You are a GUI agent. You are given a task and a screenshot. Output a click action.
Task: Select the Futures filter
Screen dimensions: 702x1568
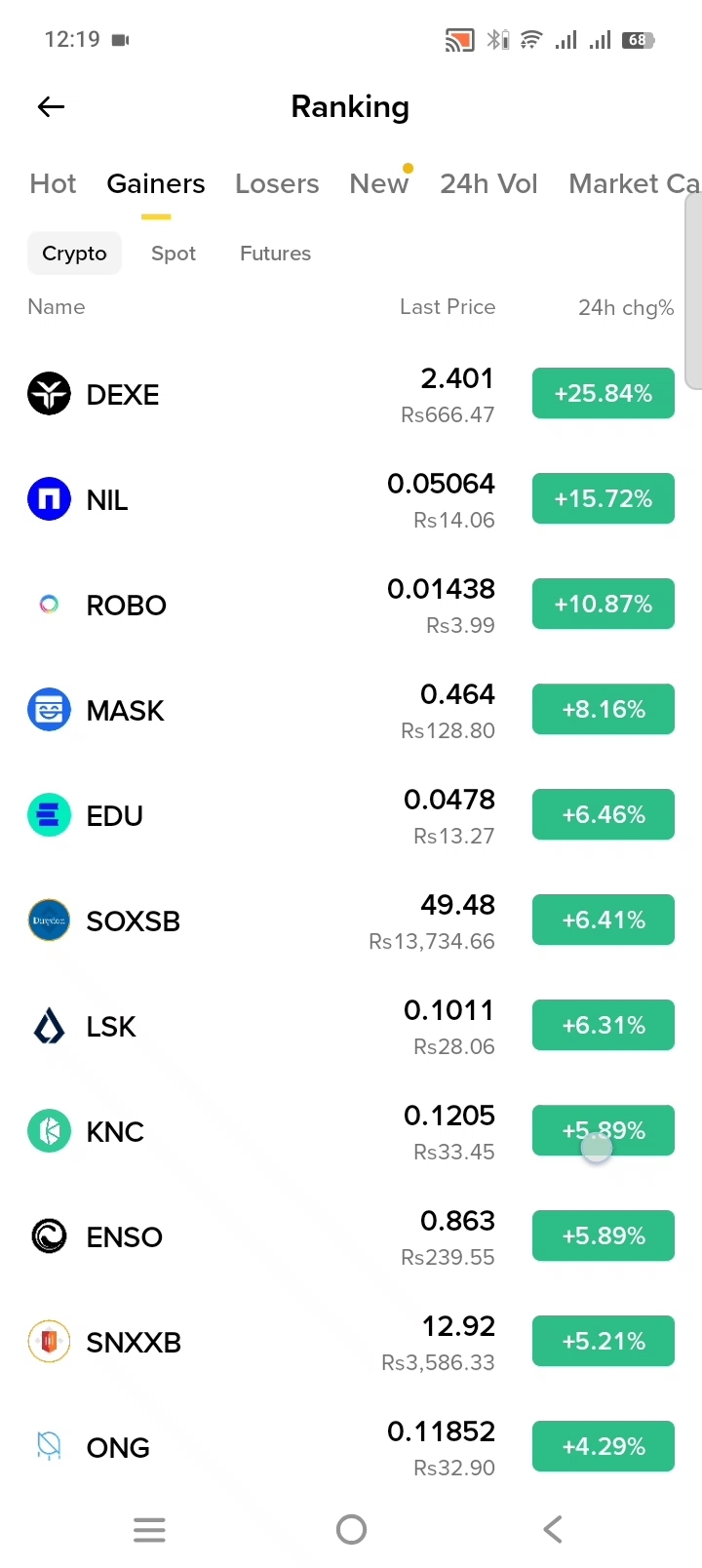pos(275,254)
